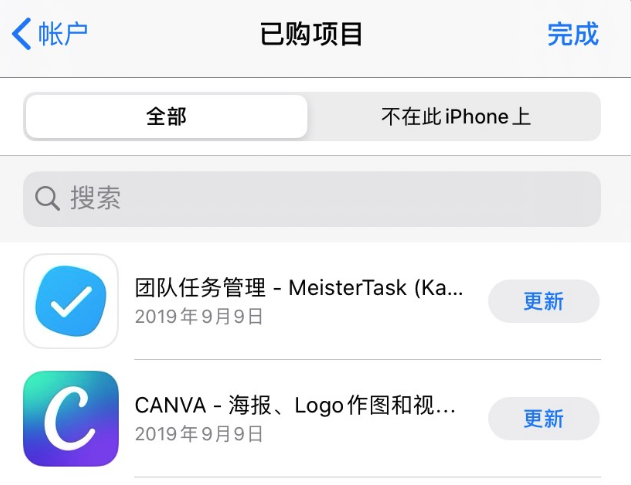Update CANVA with 更新 button
Screen dimensions: 631x485
[x=543, y=418]
